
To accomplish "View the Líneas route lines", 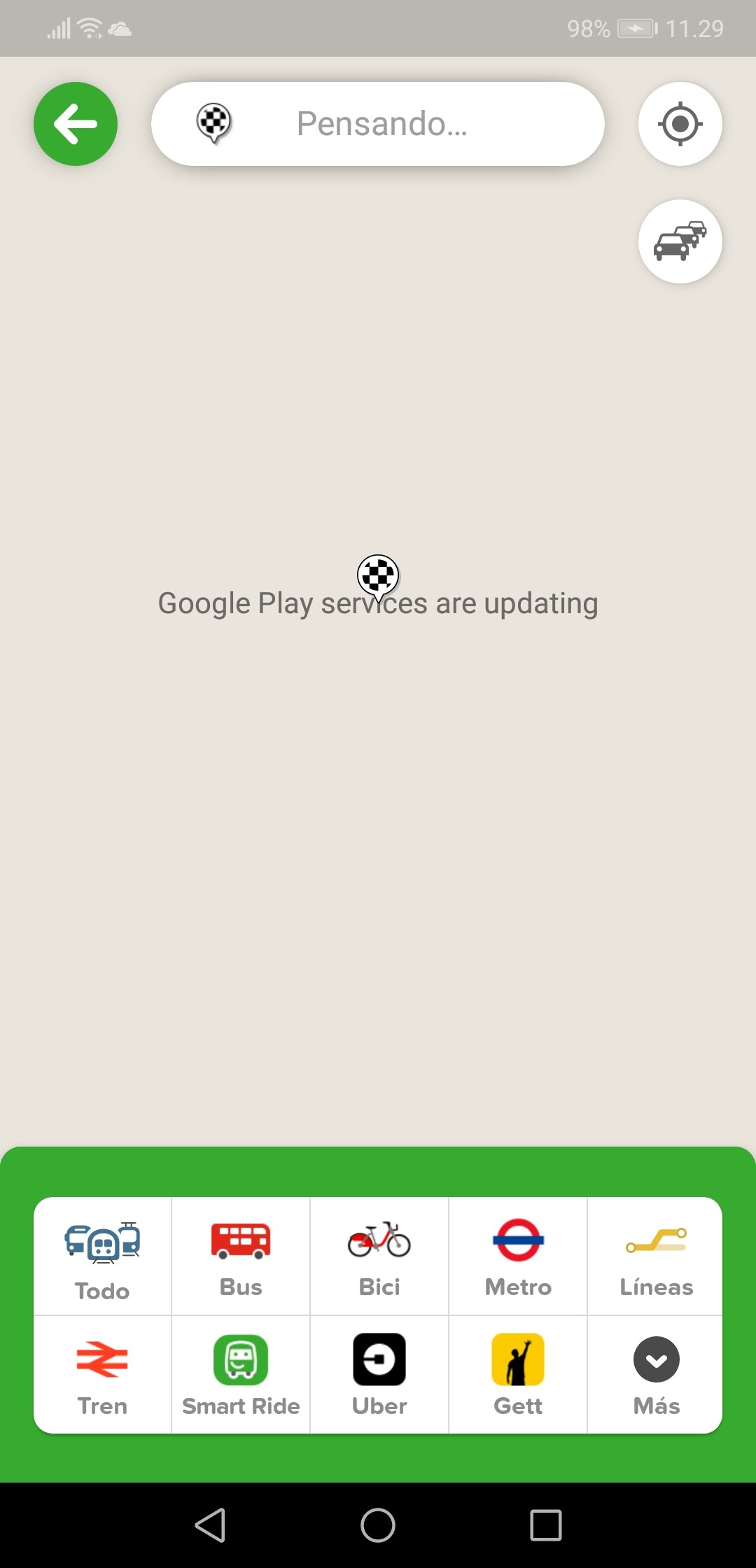I will (656, 1256).
